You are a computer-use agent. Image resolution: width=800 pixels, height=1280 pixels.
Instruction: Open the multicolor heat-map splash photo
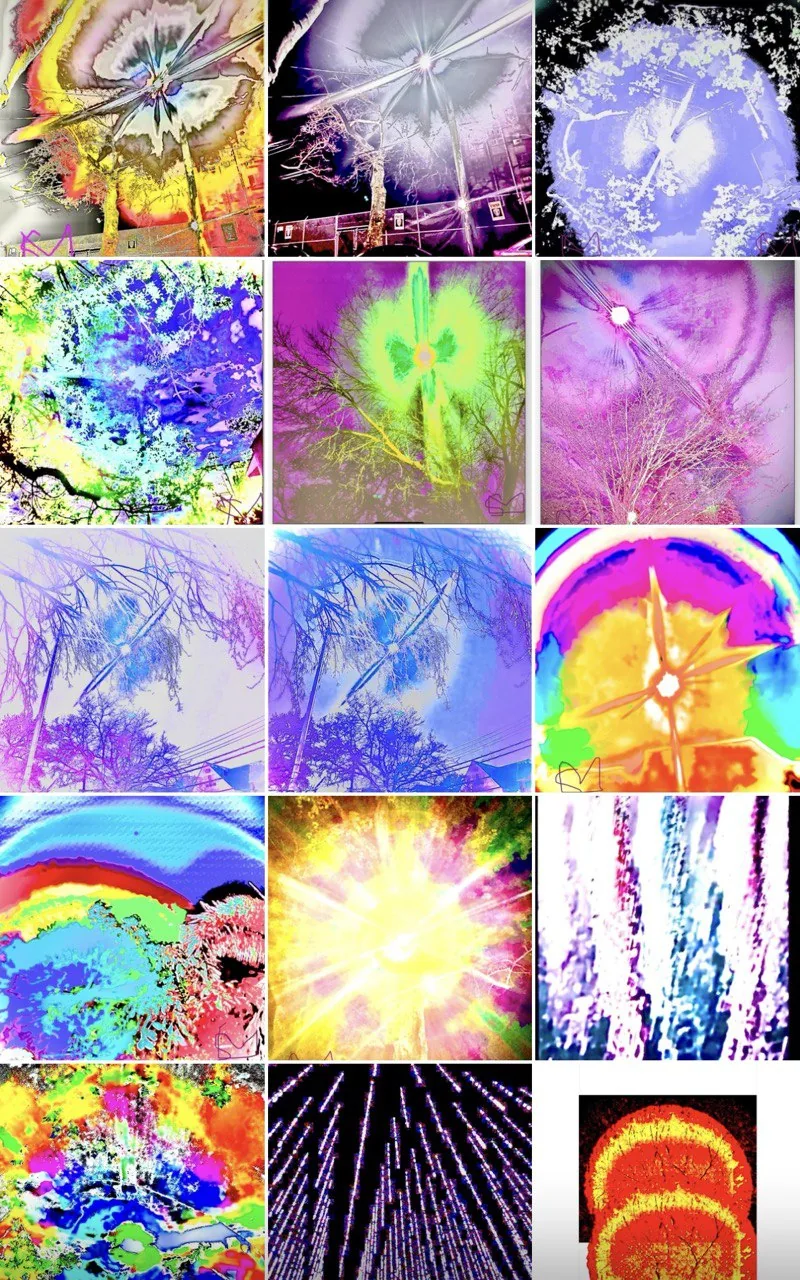tap(132, 1172)
